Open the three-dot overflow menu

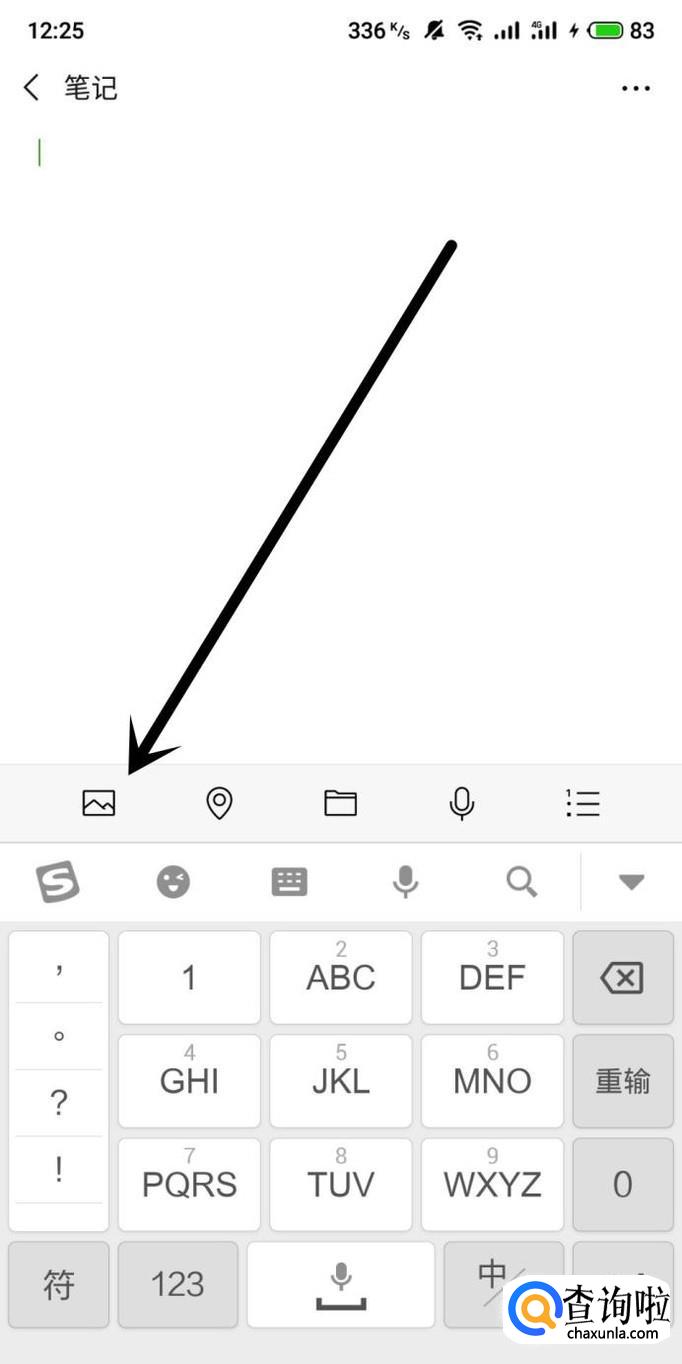tap(636, 88)
